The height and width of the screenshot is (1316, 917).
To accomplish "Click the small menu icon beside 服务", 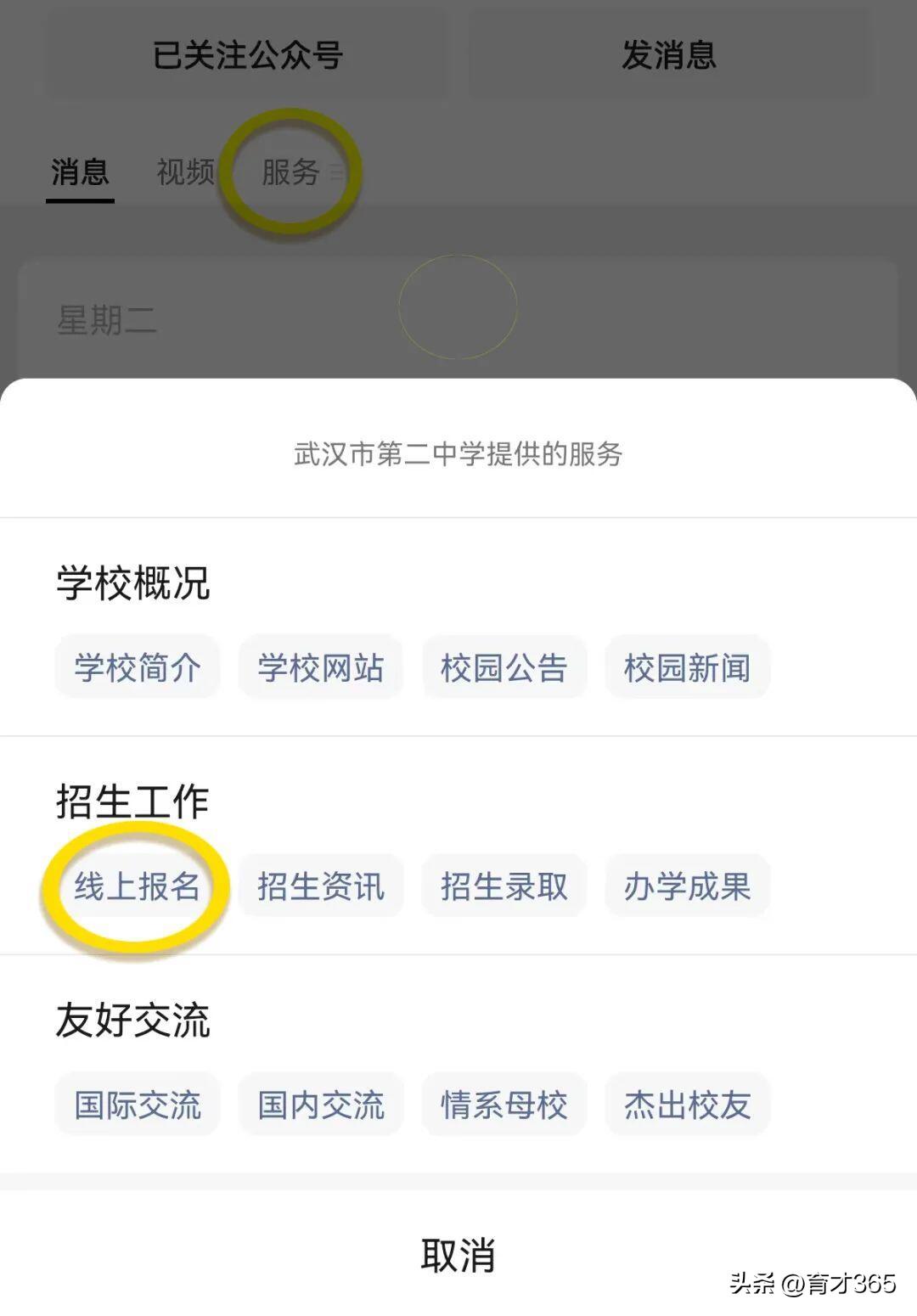I will [x=337, y=174].
